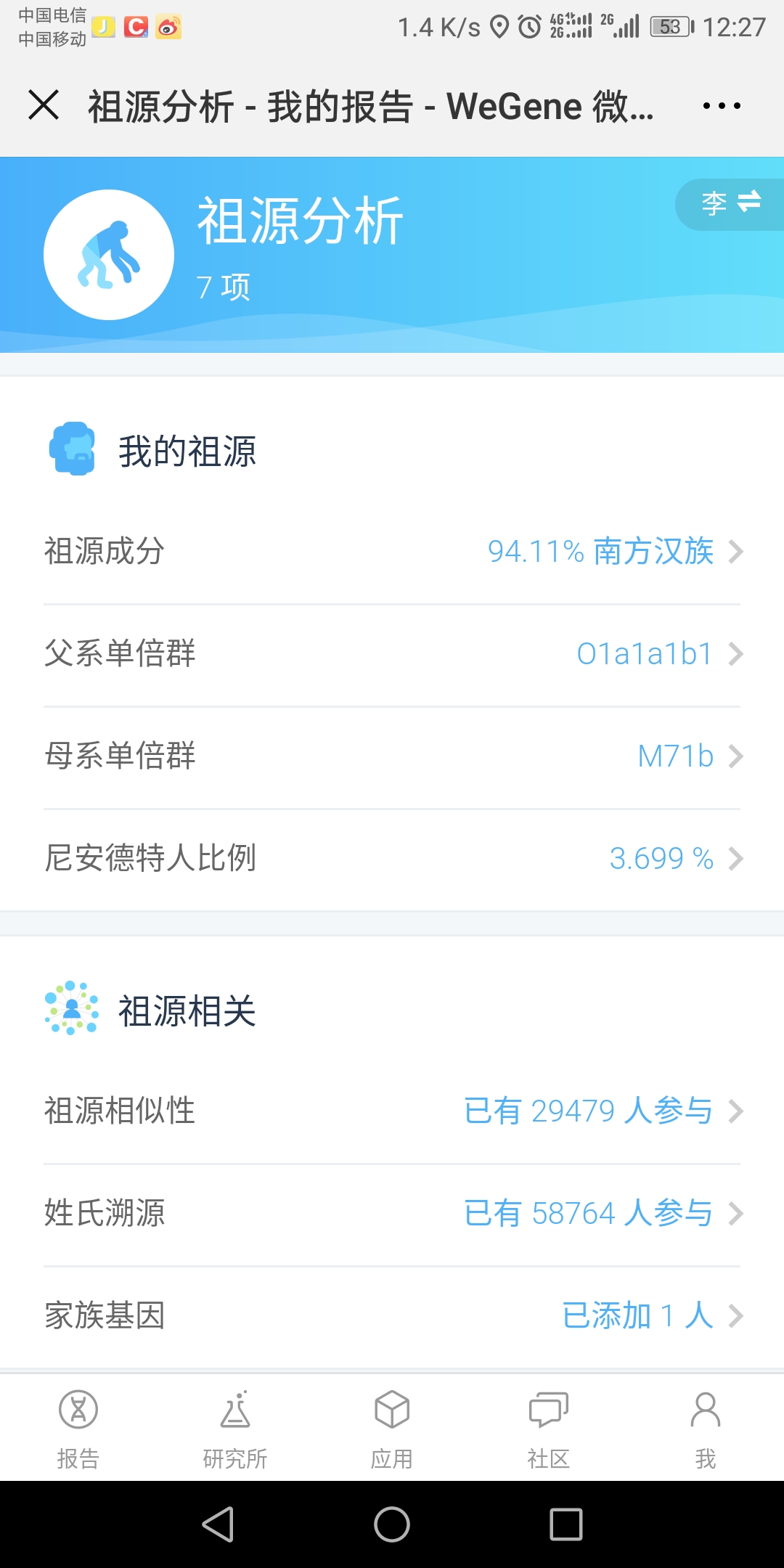Open 尼安德特人比例 result
Image resolution: width=784 pixels, height=1568 pixels.
(x=392, y=859)
